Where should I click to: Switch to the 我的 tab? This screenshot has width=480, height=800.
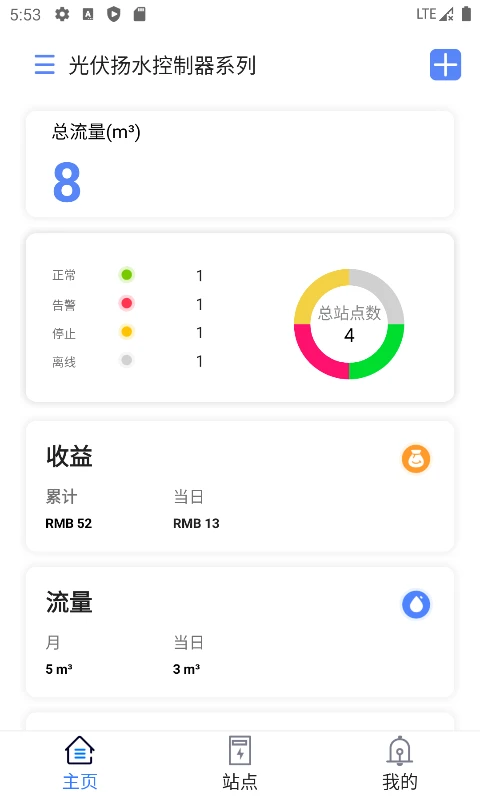[x=399, y=763]
